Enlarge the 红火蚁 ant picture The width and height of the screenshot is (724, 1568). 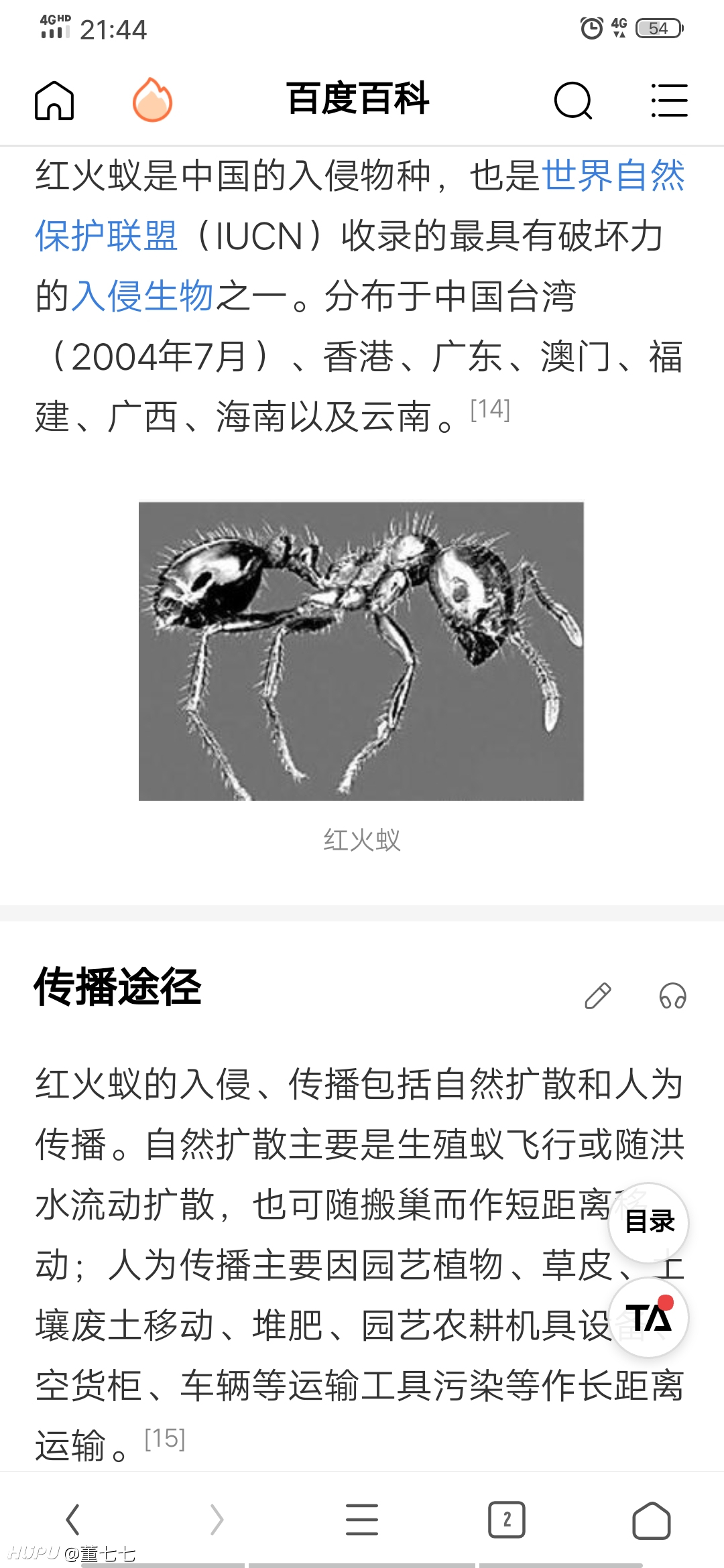click(361, 651)
